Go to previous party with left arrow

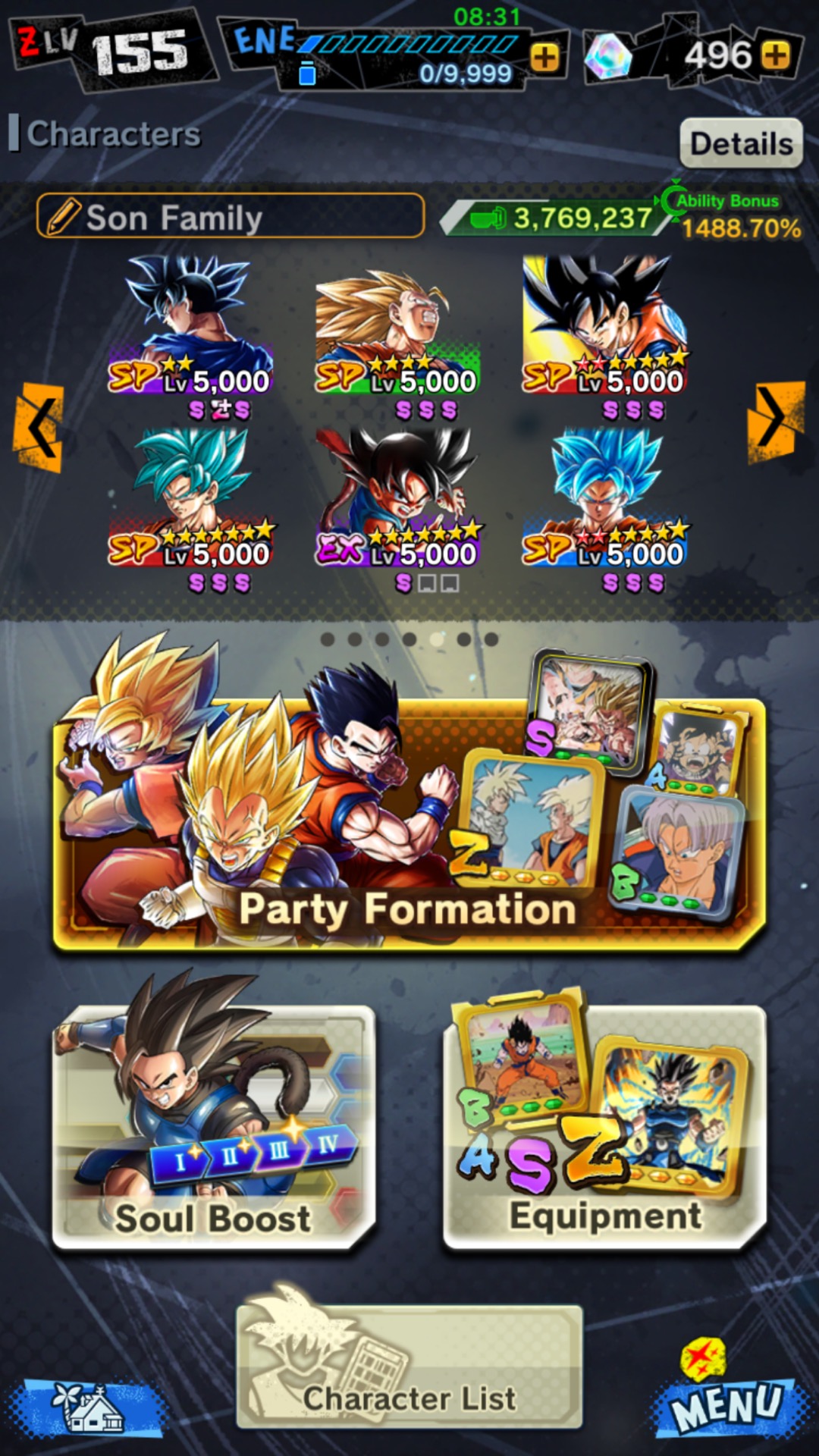click(x=38, y=428)
